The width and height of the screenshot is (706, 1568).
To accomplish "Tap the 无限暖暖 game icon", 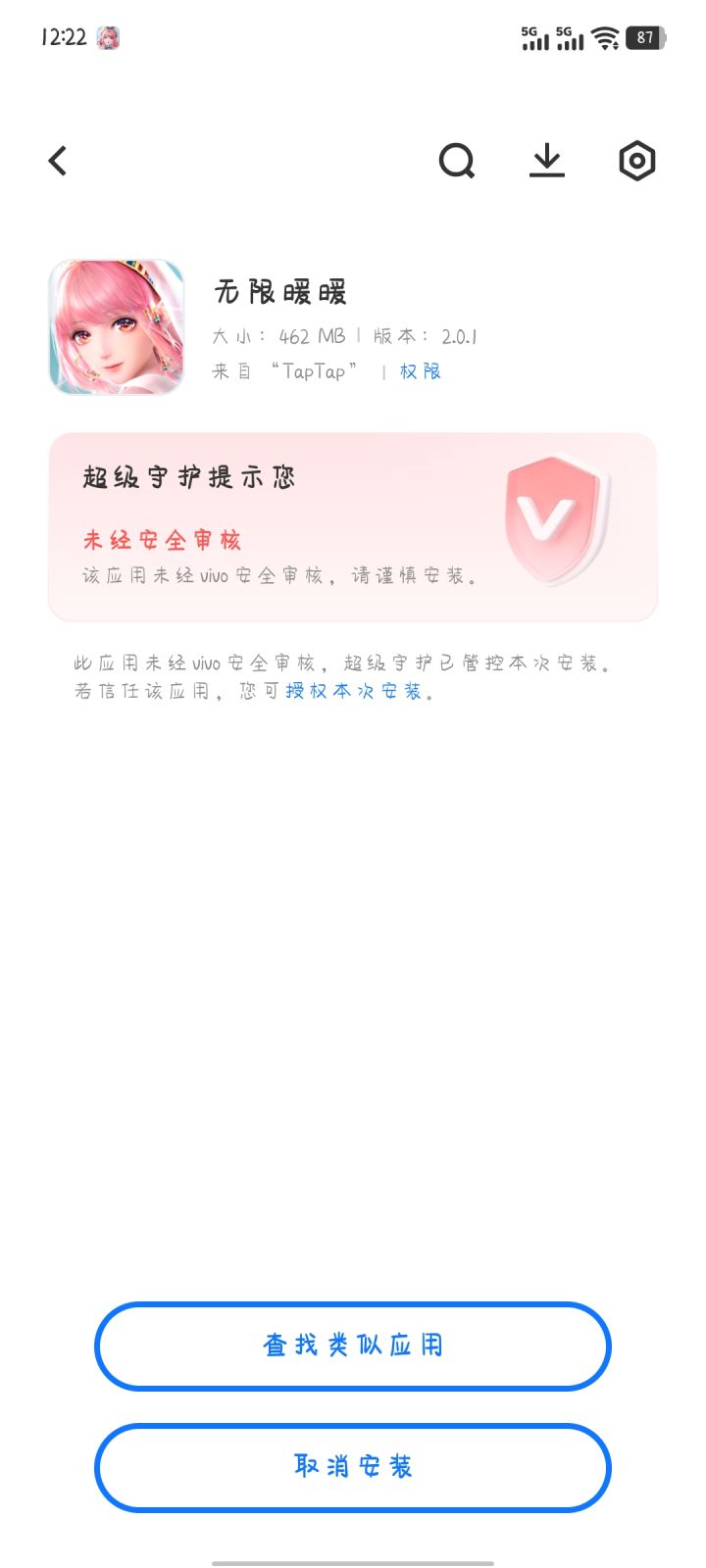I will (116, 325).
